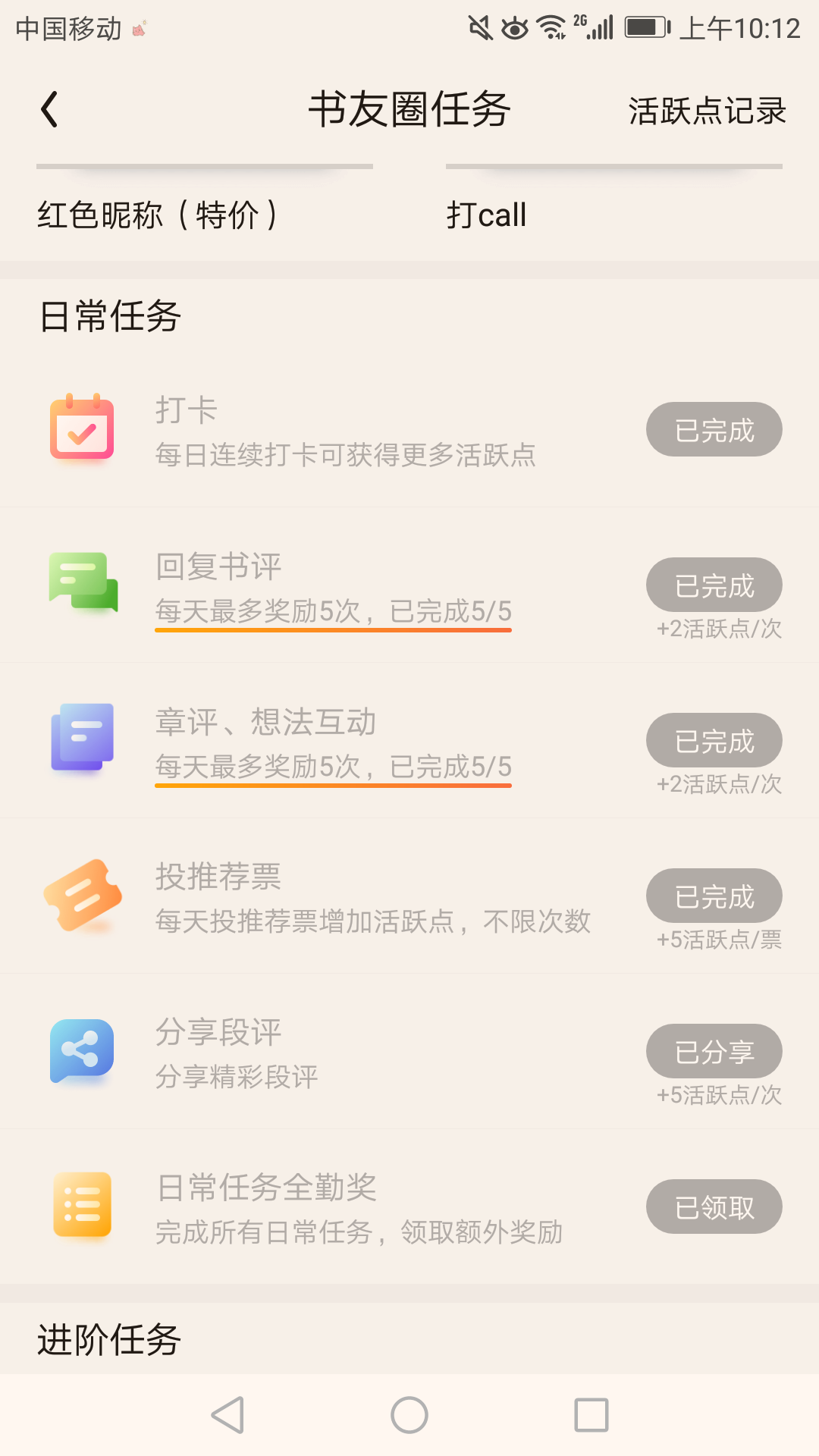Open the 红色昵称（特价）item

click(x=158, y=215)
